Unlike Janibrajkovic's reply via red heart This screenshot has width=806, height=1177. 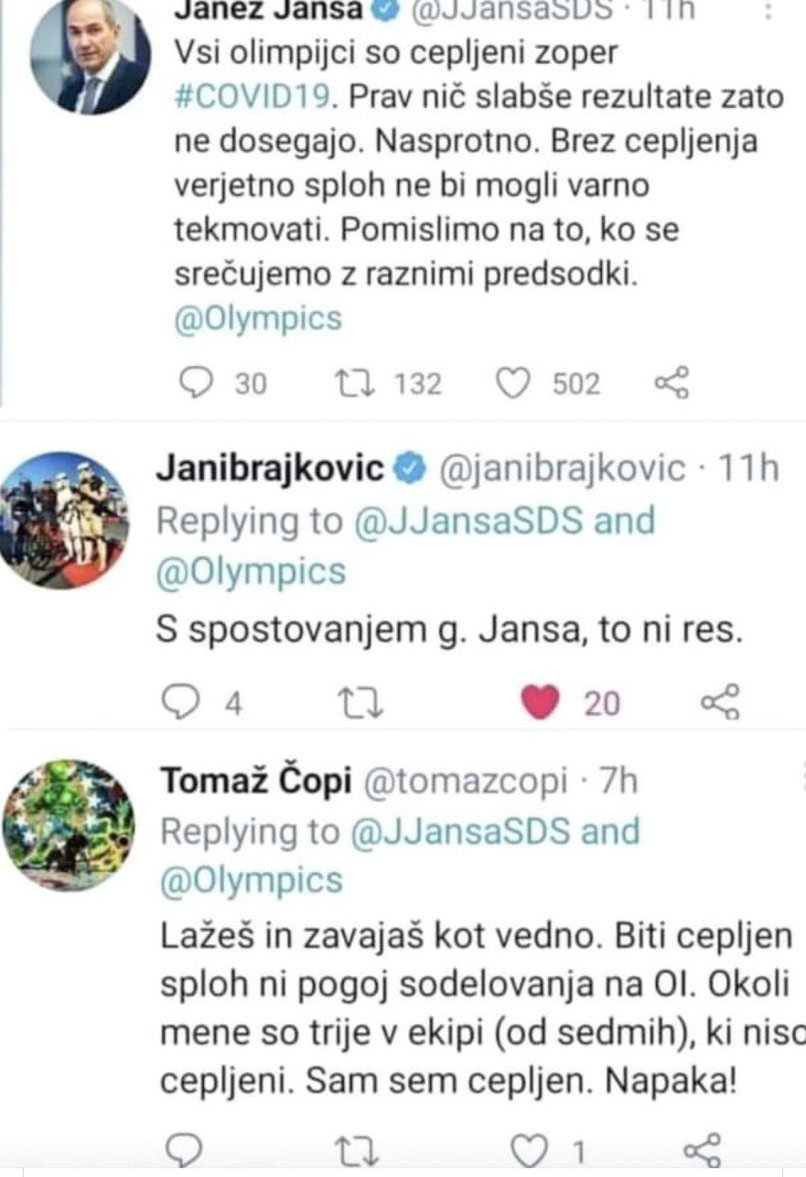coord(540,703)
